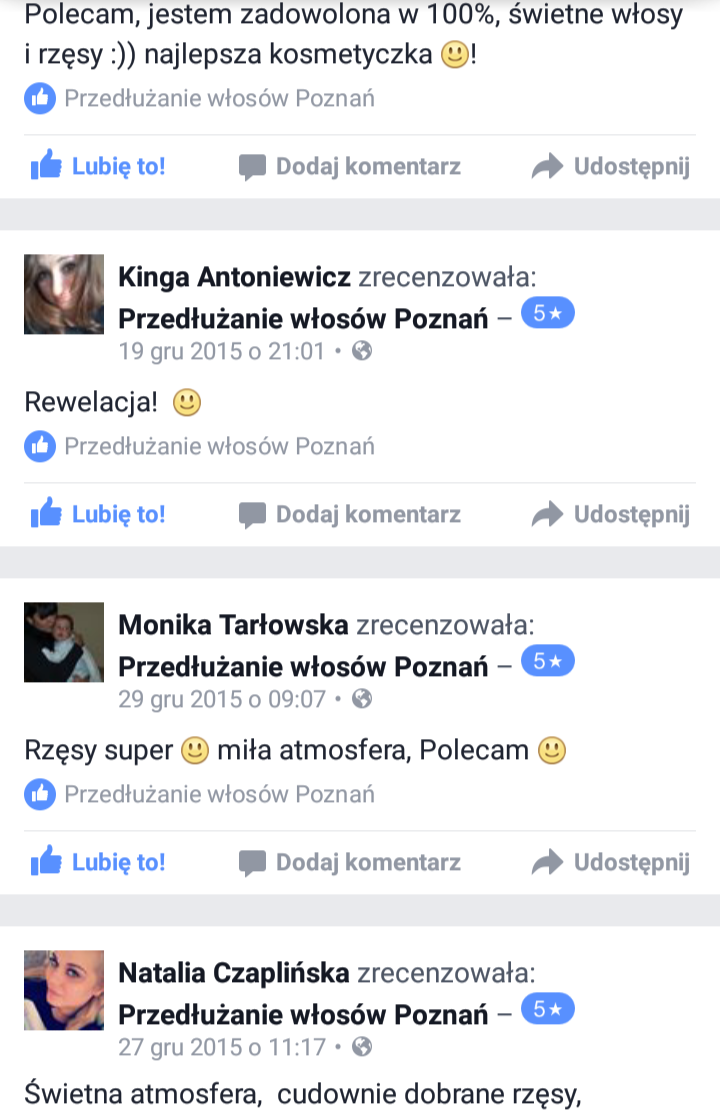Image resolution: width=720 pixels, height=1110 pixels.
Task: Share Monika Tarłowska's review
Action: [611, 862]
